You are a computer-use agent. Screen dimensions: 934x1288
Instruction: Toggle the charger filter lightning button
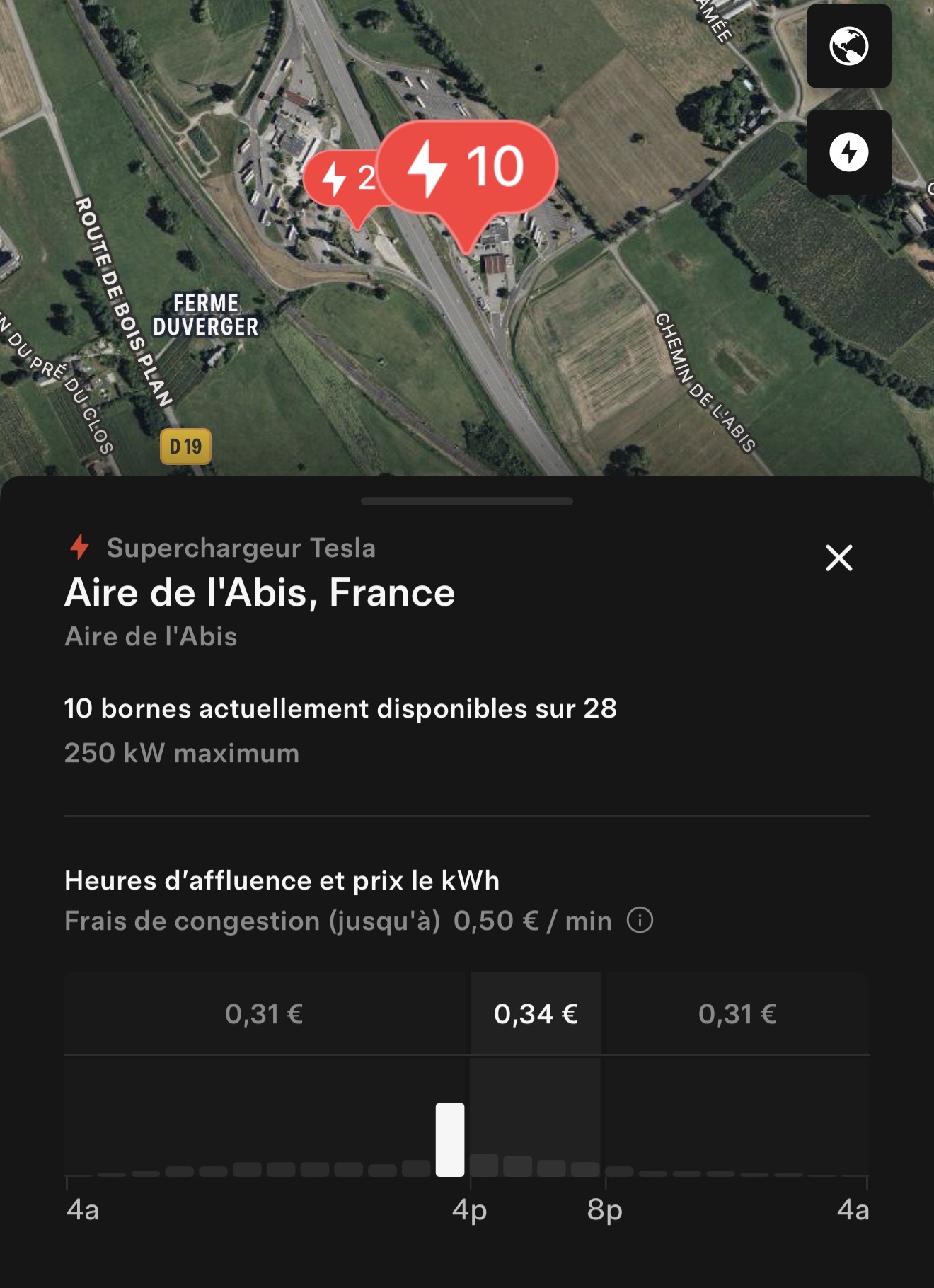pyautogui.click(x=848, y=152)
